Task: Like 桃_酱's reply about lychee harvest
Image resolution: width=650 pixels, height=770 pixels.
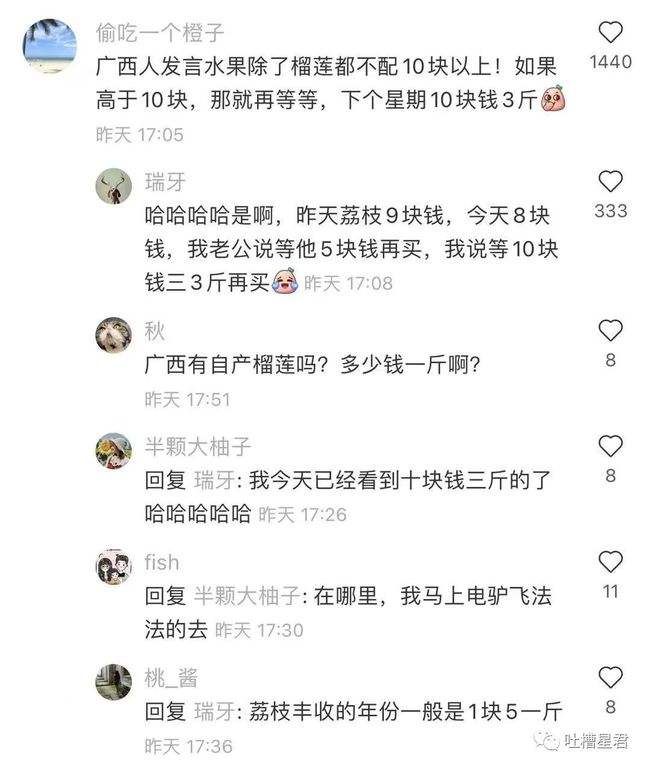Action: pyautogui.click(x=610, y=678)
